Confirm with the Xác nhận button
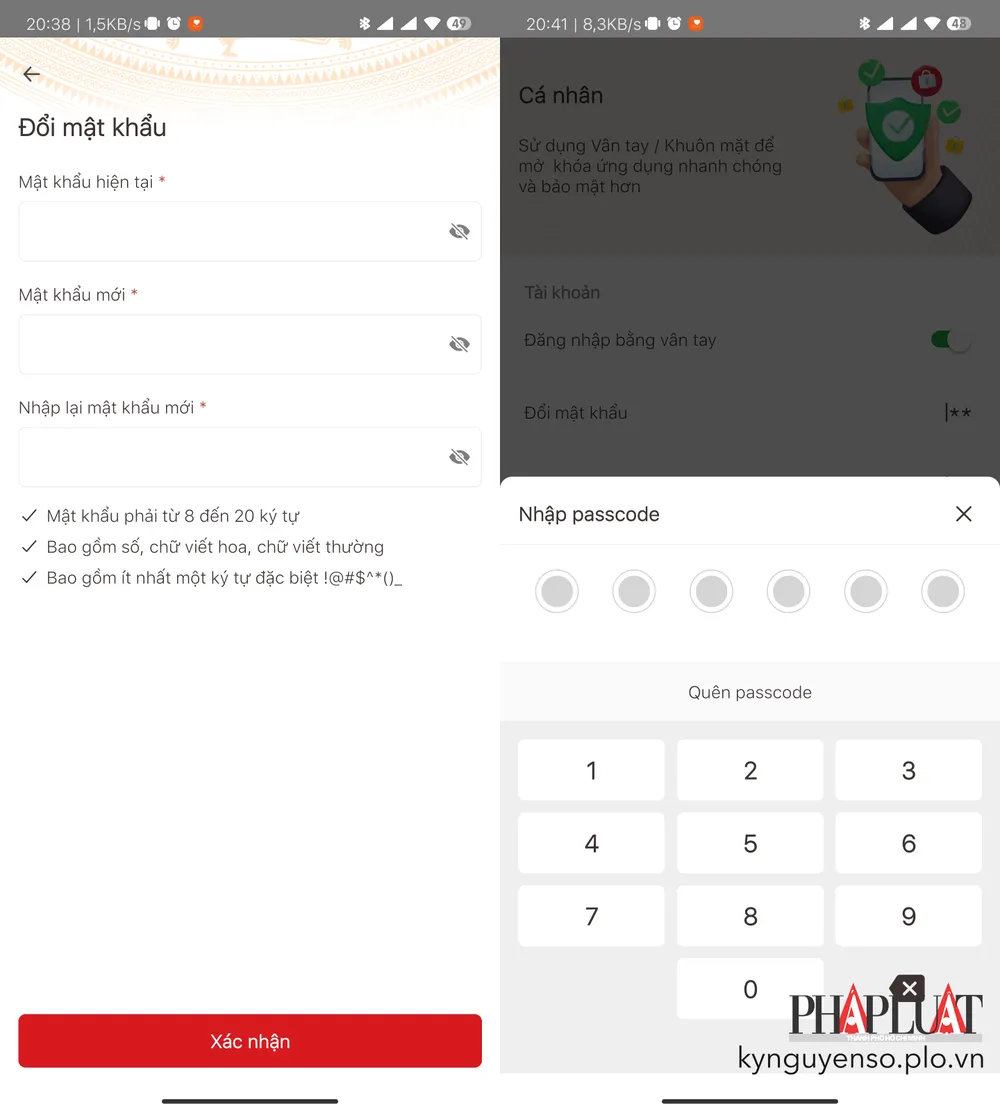1000x1111 pixels. click(x=250, y=1041)
